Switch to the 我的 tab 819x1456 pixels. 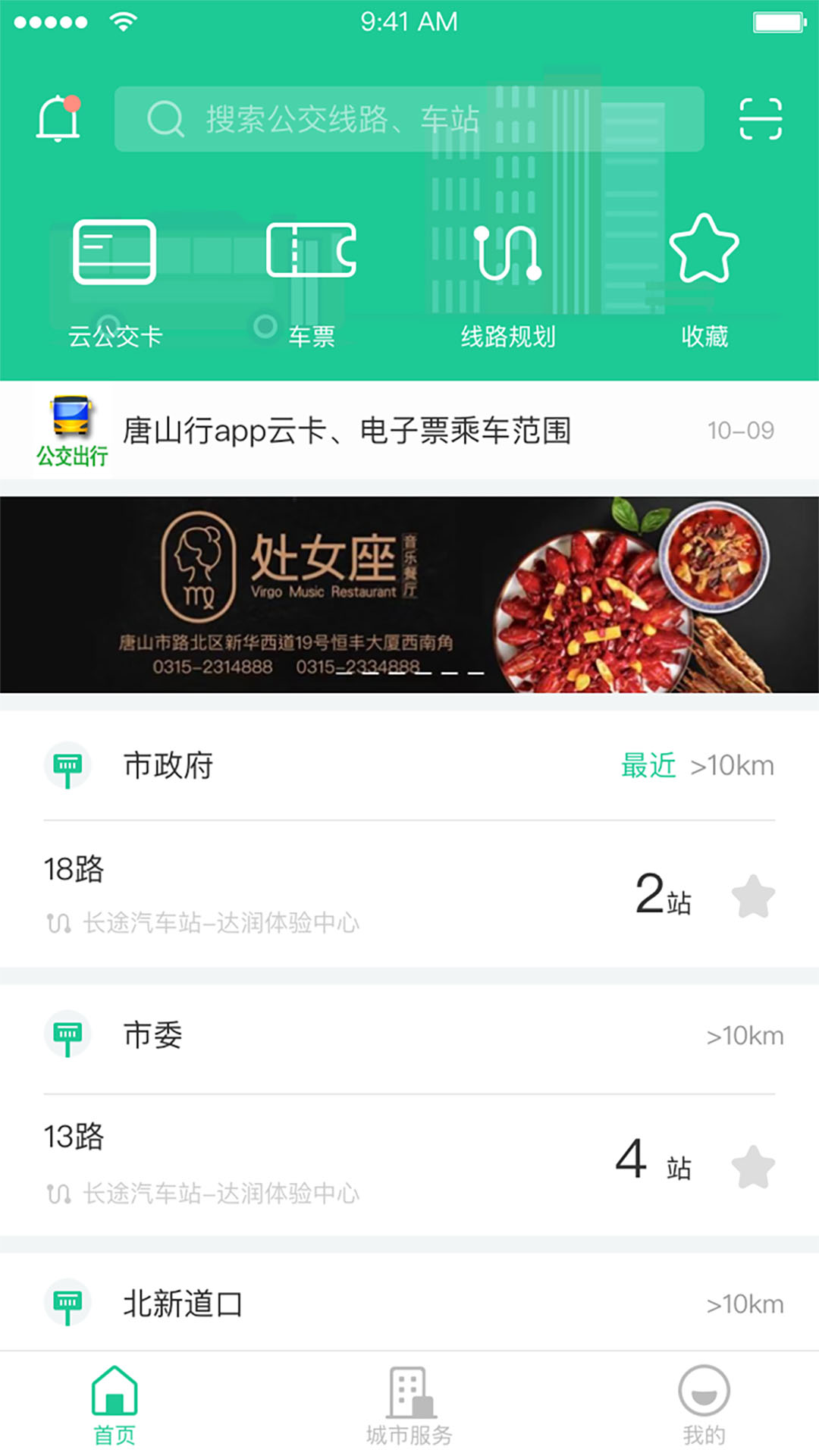[x=704, y=1404]
